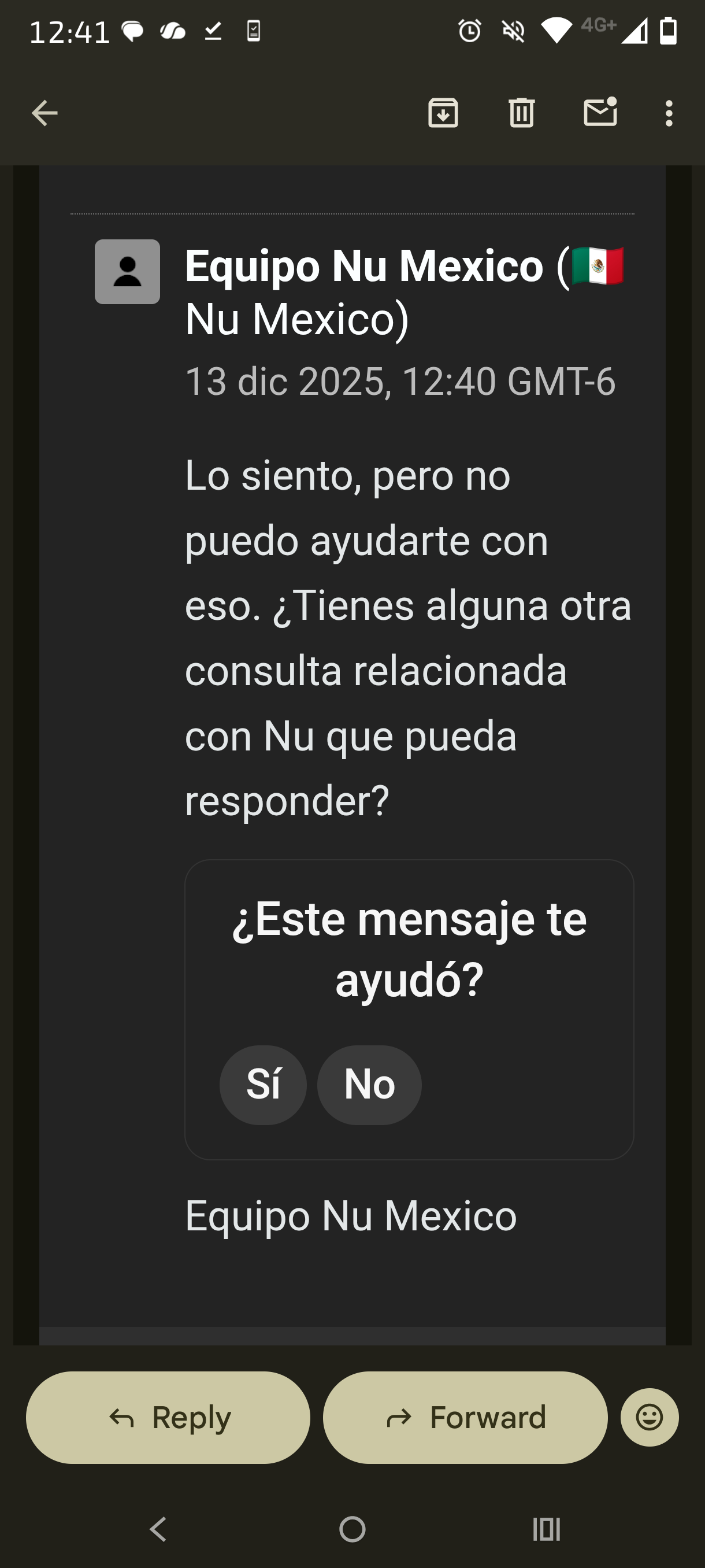Image resolution: width=705 pixels, height=1568 pixels.
Task: Delete this email
Action: pyautogui.click(x=521, y=113)
